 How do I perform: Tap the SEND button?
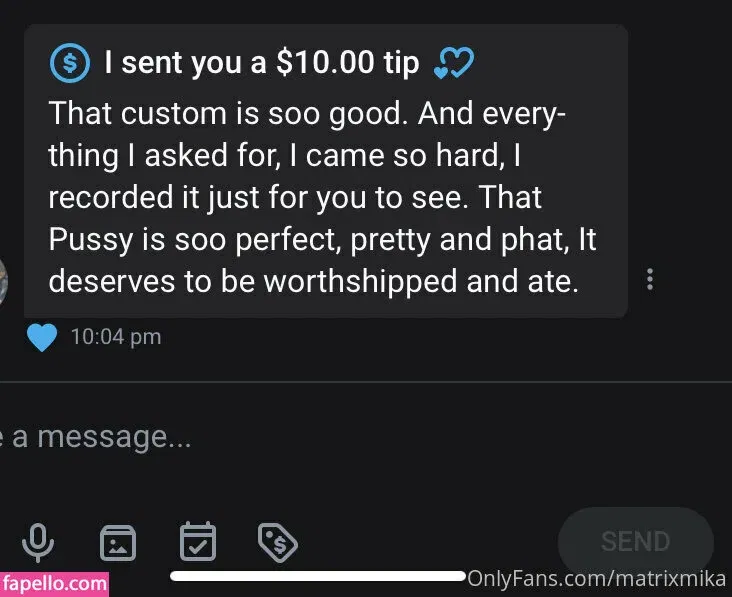point(635,542)
